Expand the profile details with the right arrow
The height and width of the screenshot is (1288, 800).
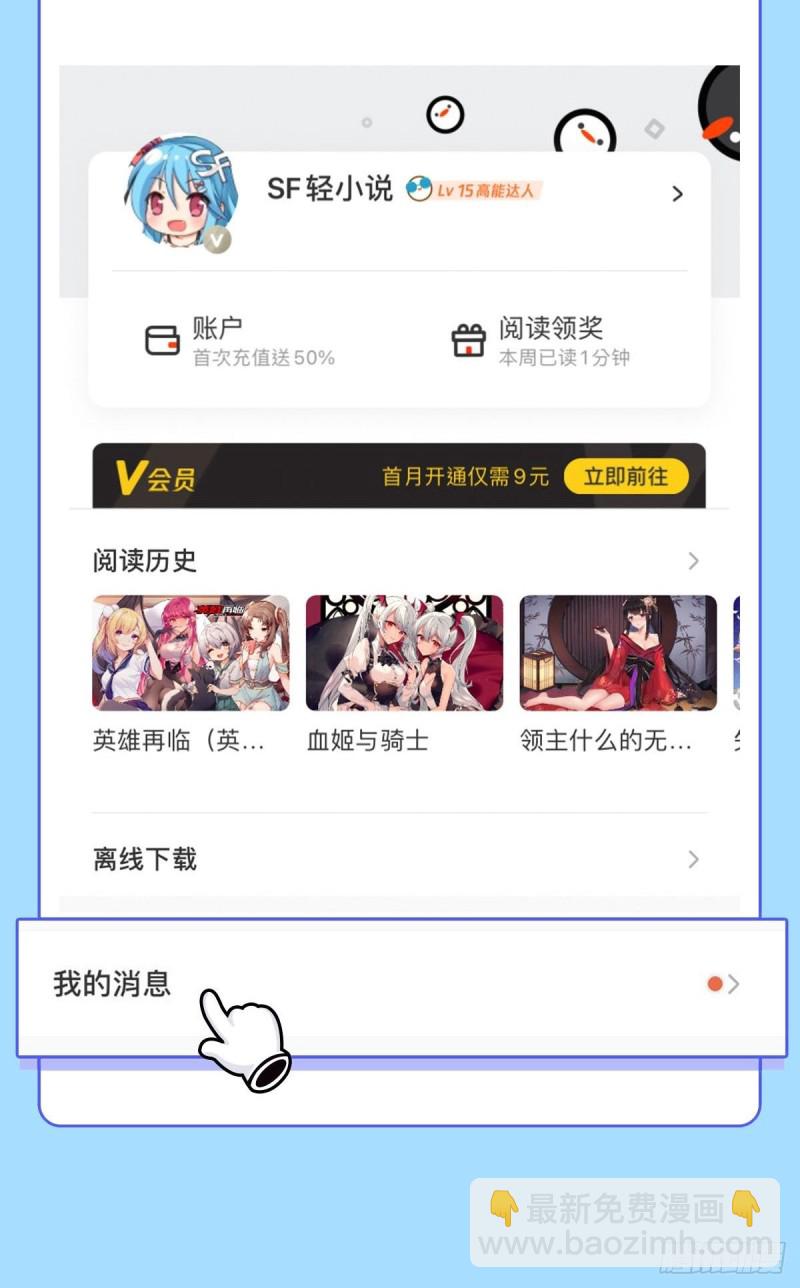point(678,194)
